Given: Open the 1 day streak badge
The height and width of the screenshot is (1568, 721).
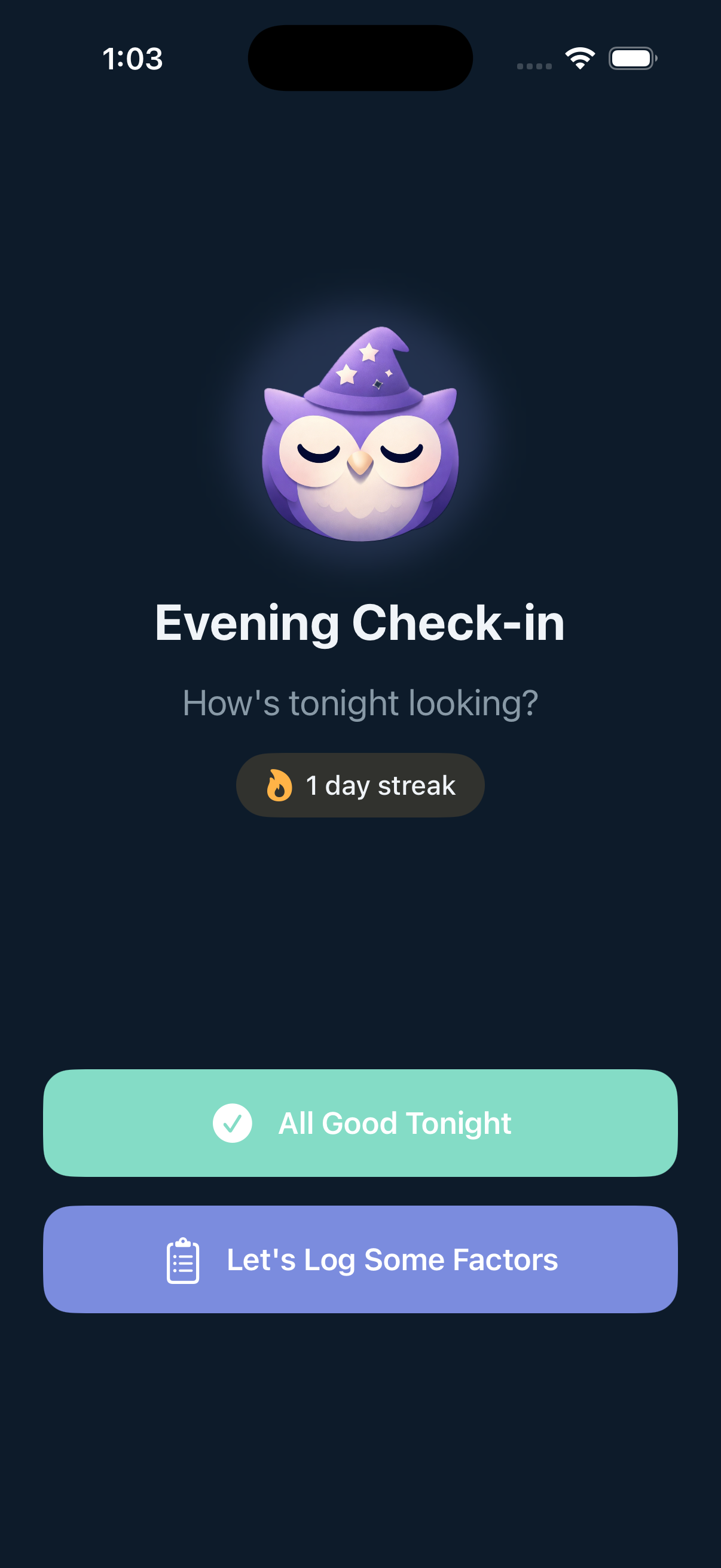Looking at the screenshot, I should (x=360, y=785).
